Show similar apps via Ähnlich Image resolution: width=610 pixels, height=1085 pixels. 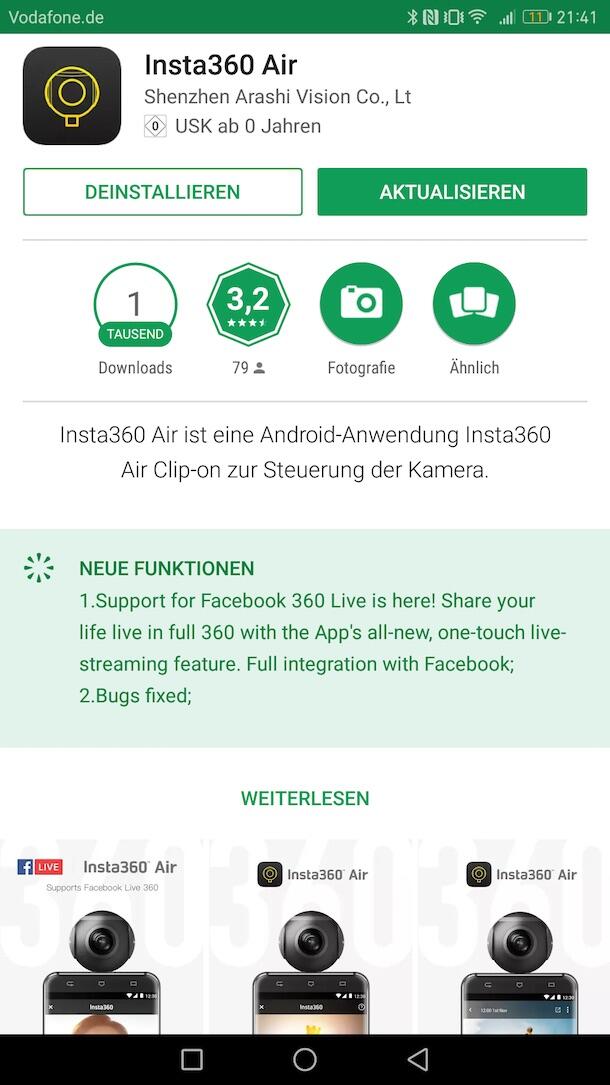[x=474, y=305]
